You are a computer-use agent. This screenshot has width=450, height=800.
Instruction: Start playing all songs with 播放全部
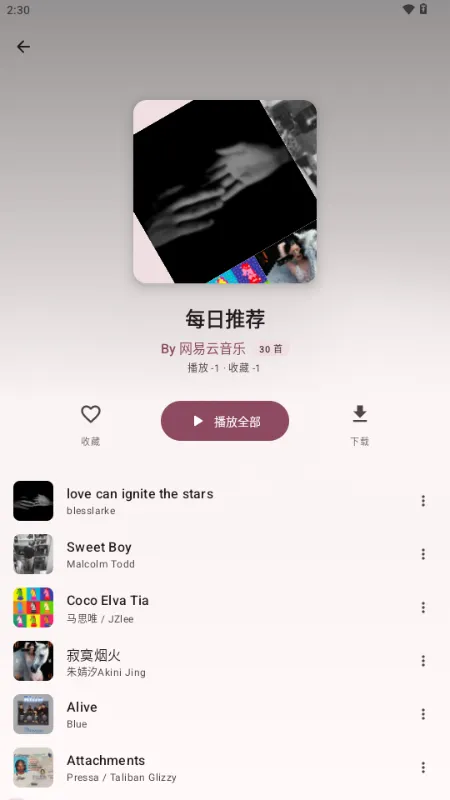pos(225,421)
